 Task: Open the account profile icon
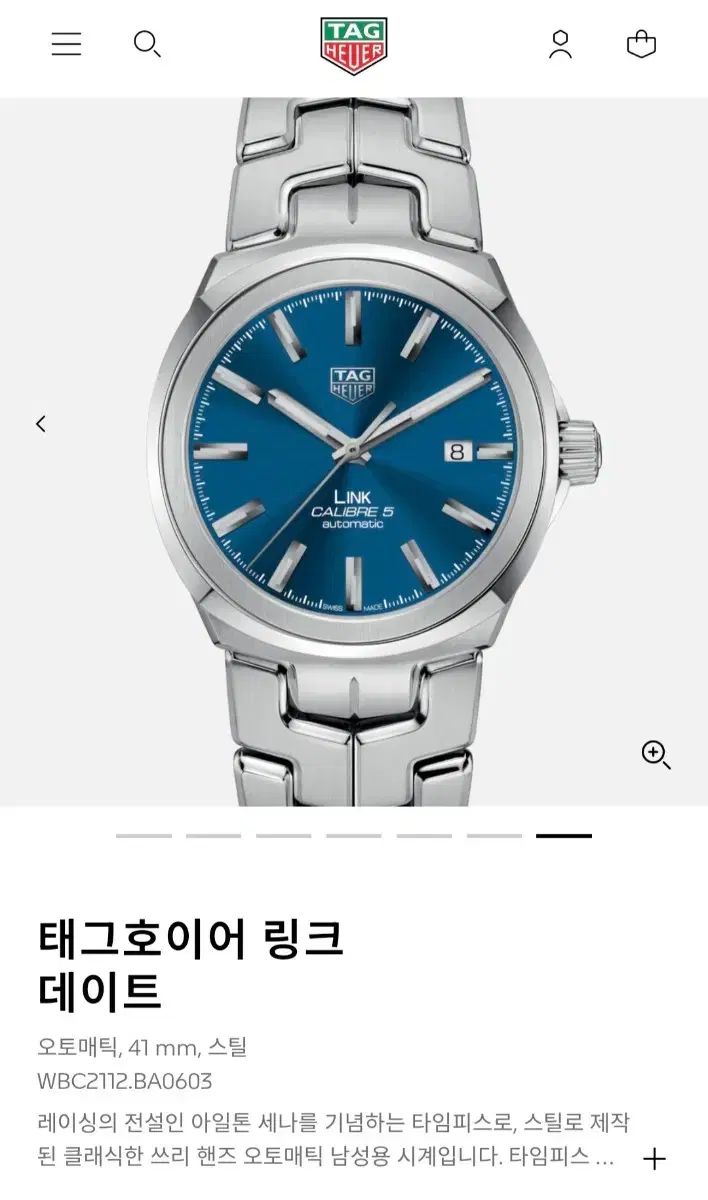560,44
